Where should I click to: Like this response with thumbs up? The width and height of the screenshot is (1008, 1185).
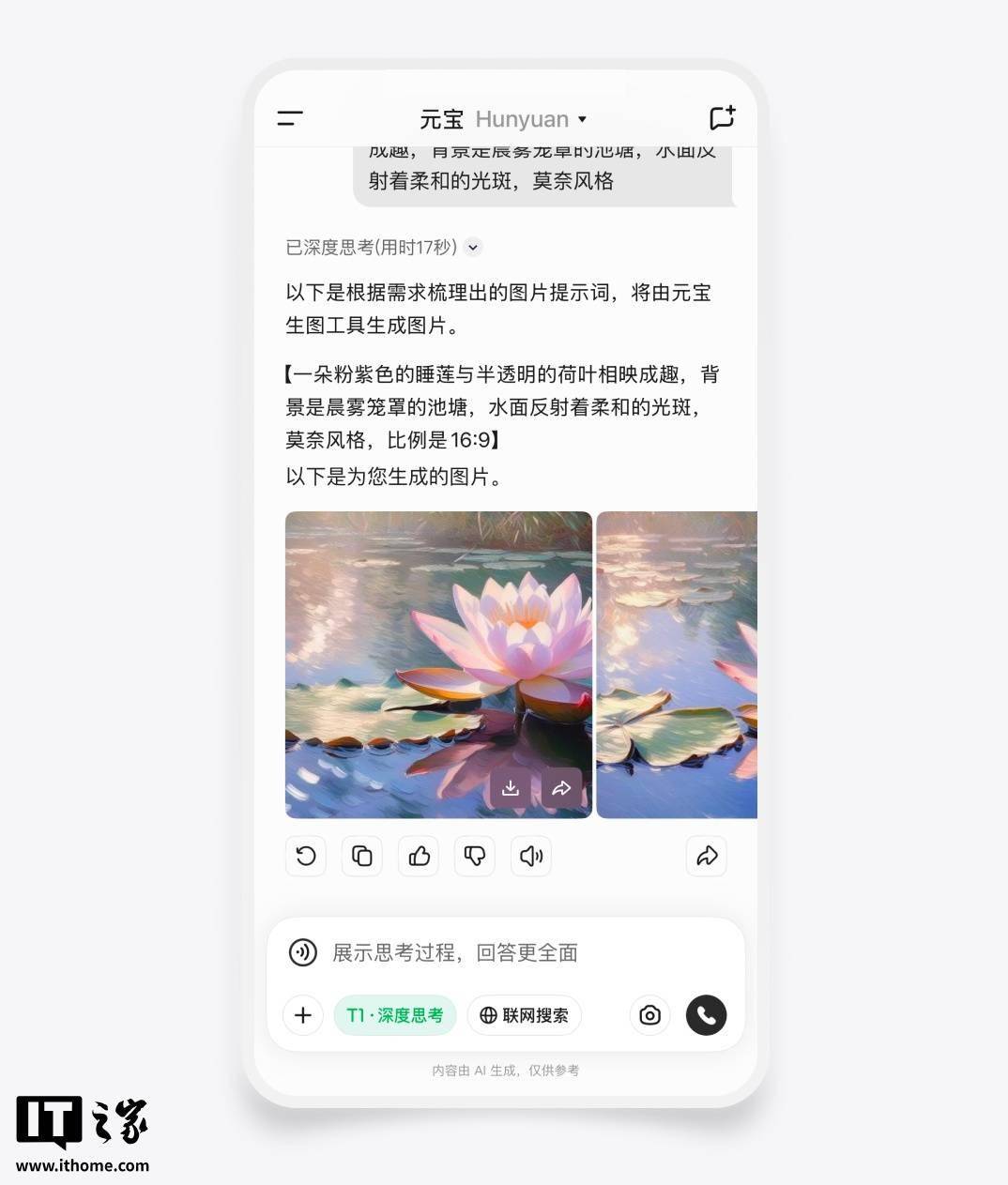(419, 856)
